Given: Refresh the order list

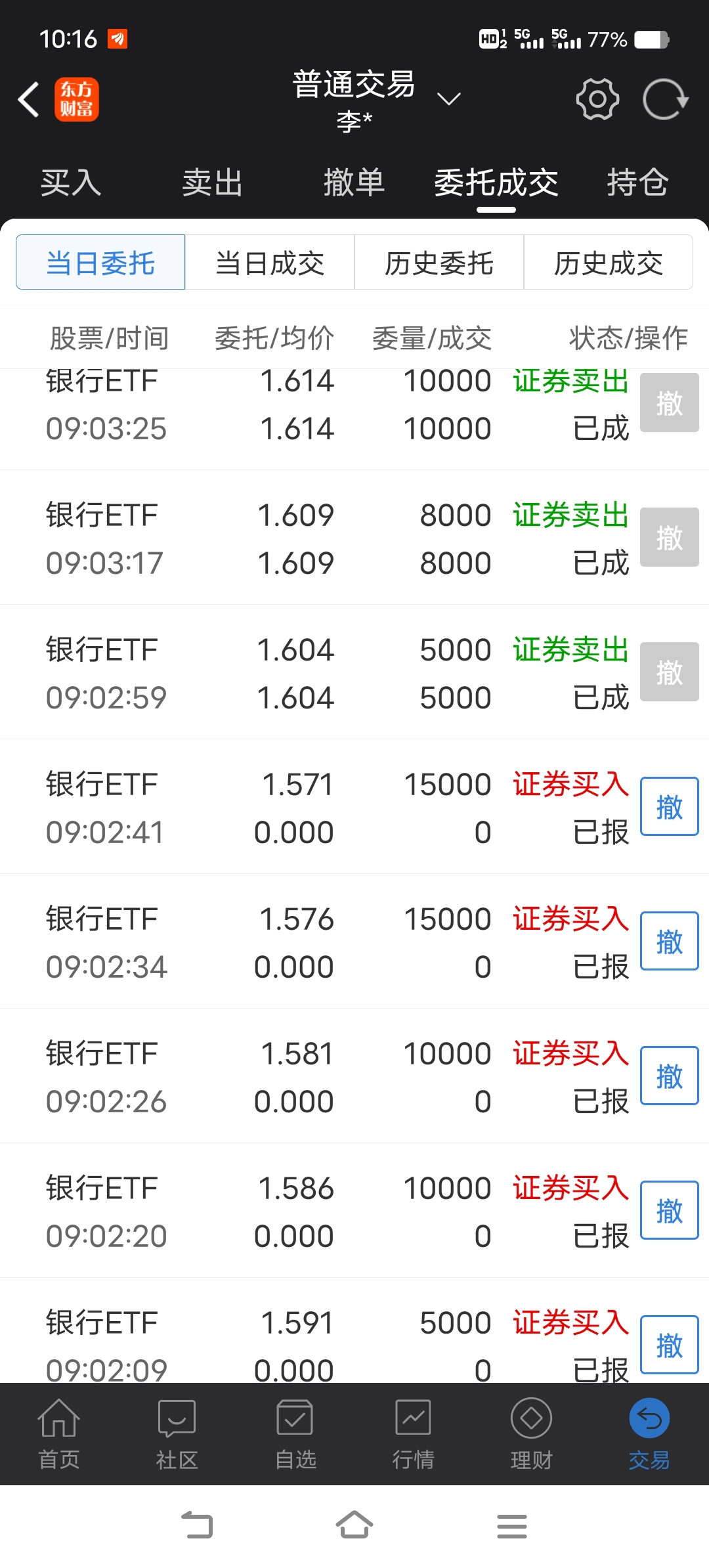Looking at the screenshot, I should [665, 99].
